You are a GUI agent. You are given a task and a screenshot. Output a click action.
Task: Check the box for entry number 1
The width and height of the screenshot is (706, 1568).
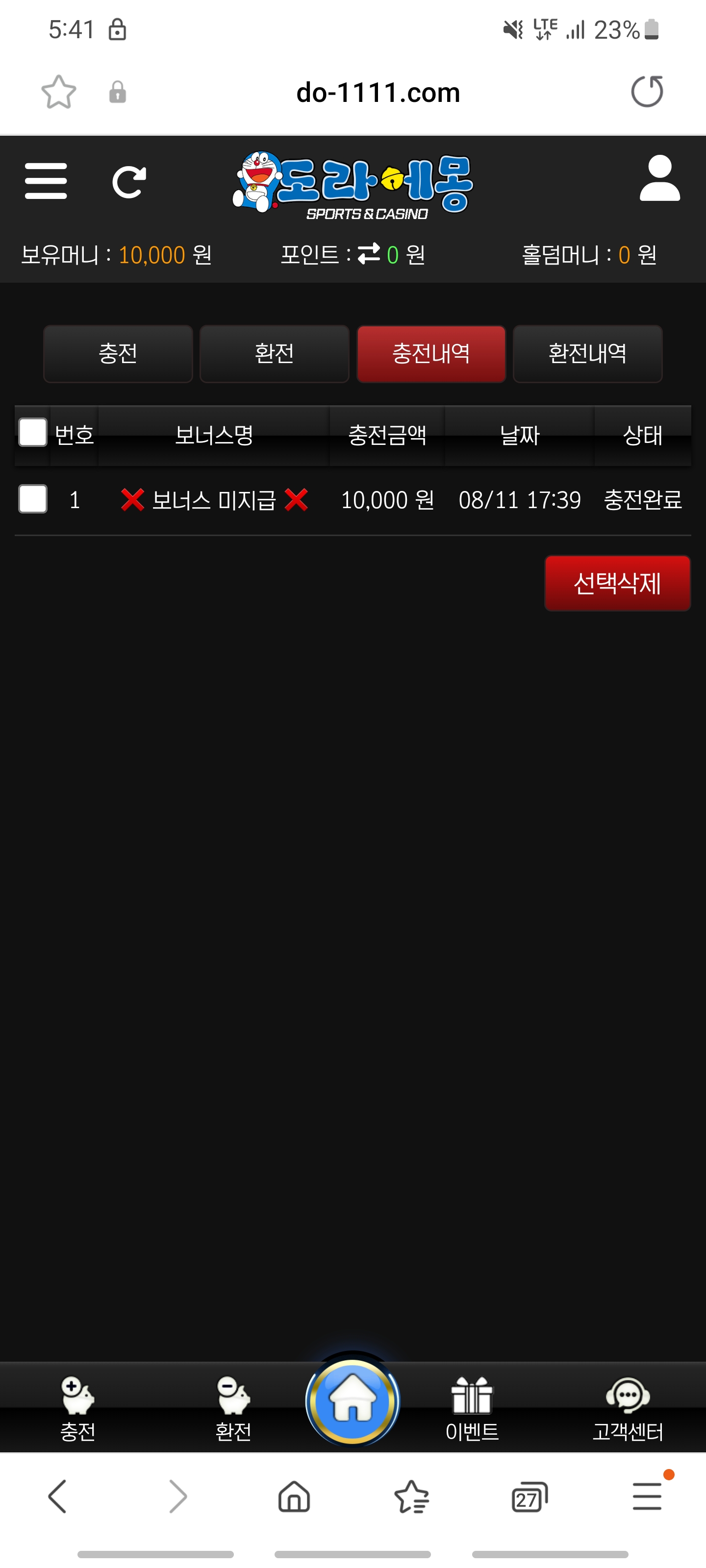[x=33, y=499]
